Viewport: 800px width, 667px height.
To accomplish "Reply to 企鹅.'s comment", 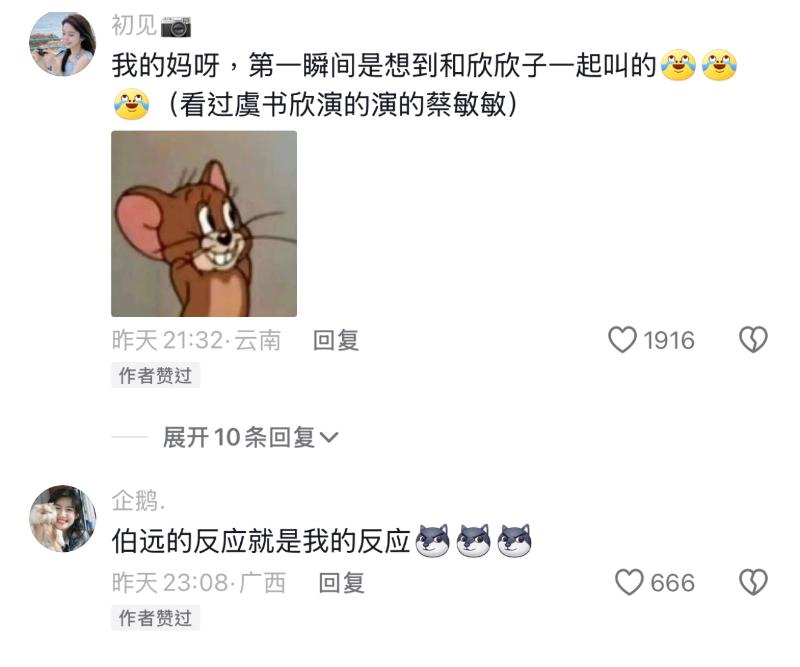I will 341,583.
